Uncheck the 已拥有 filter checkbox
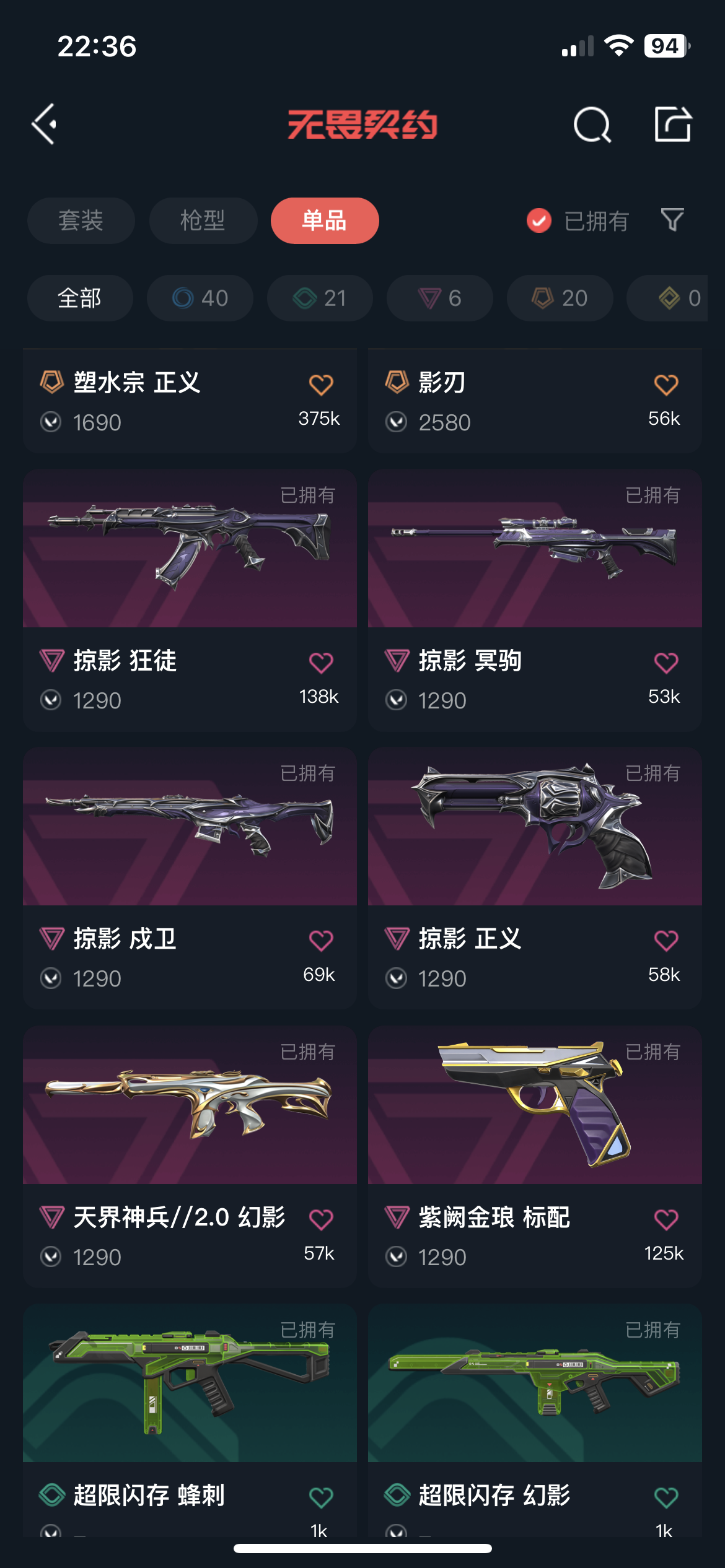The image size is (725, 1568). coord(538,220)
